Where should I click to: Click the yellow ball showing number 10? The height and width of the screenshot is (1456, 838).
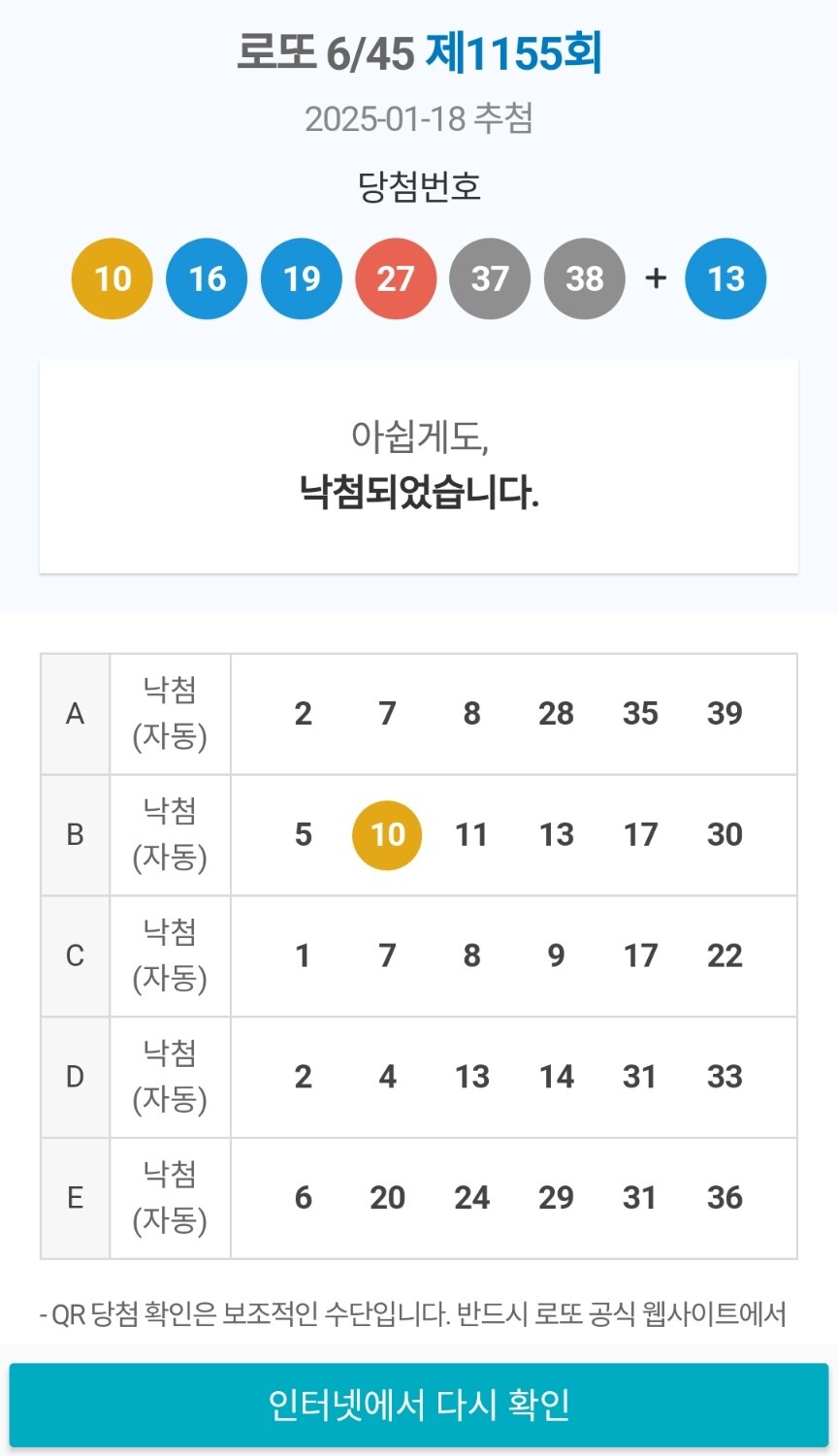[112, 278]
